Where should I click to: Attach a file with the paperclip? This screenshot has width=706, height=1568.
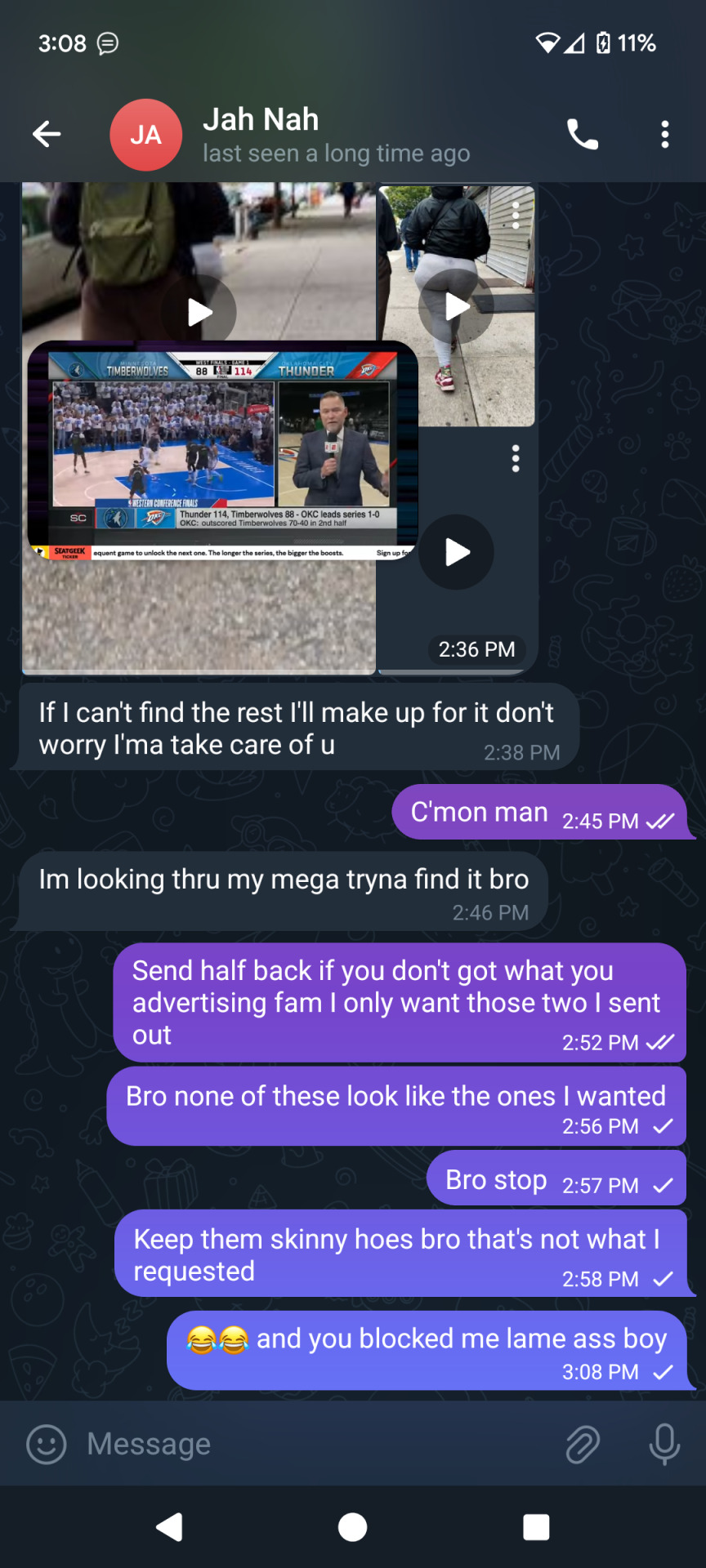(583, 1444)
